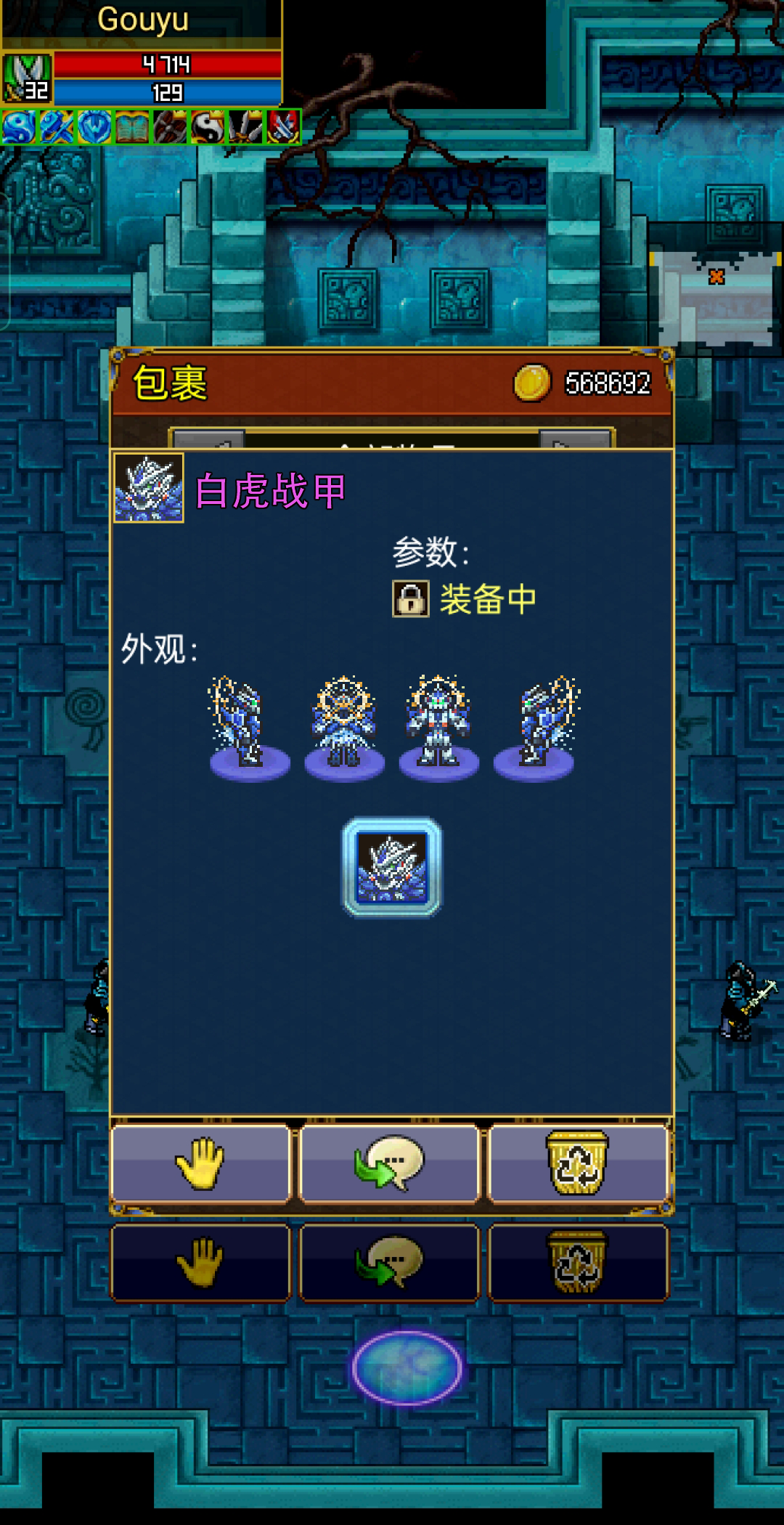This screenshot has width=784, height=1525.
Task: Tap the yellow hand button in the item panel
Action: point(200,1164)
